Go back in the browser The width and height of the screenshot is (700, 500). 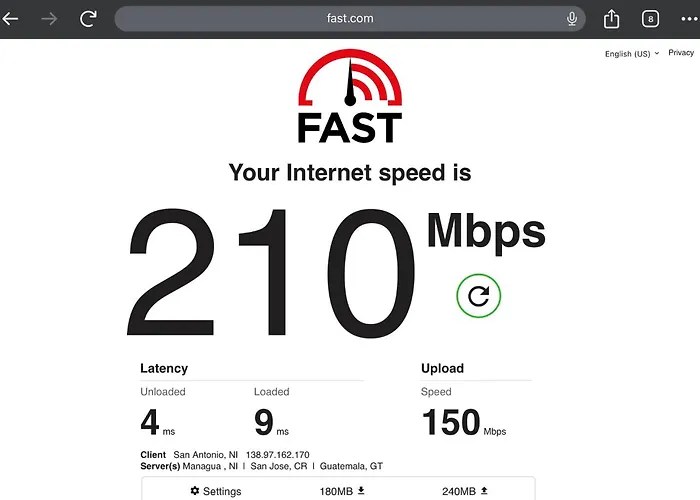click(11, 18)
